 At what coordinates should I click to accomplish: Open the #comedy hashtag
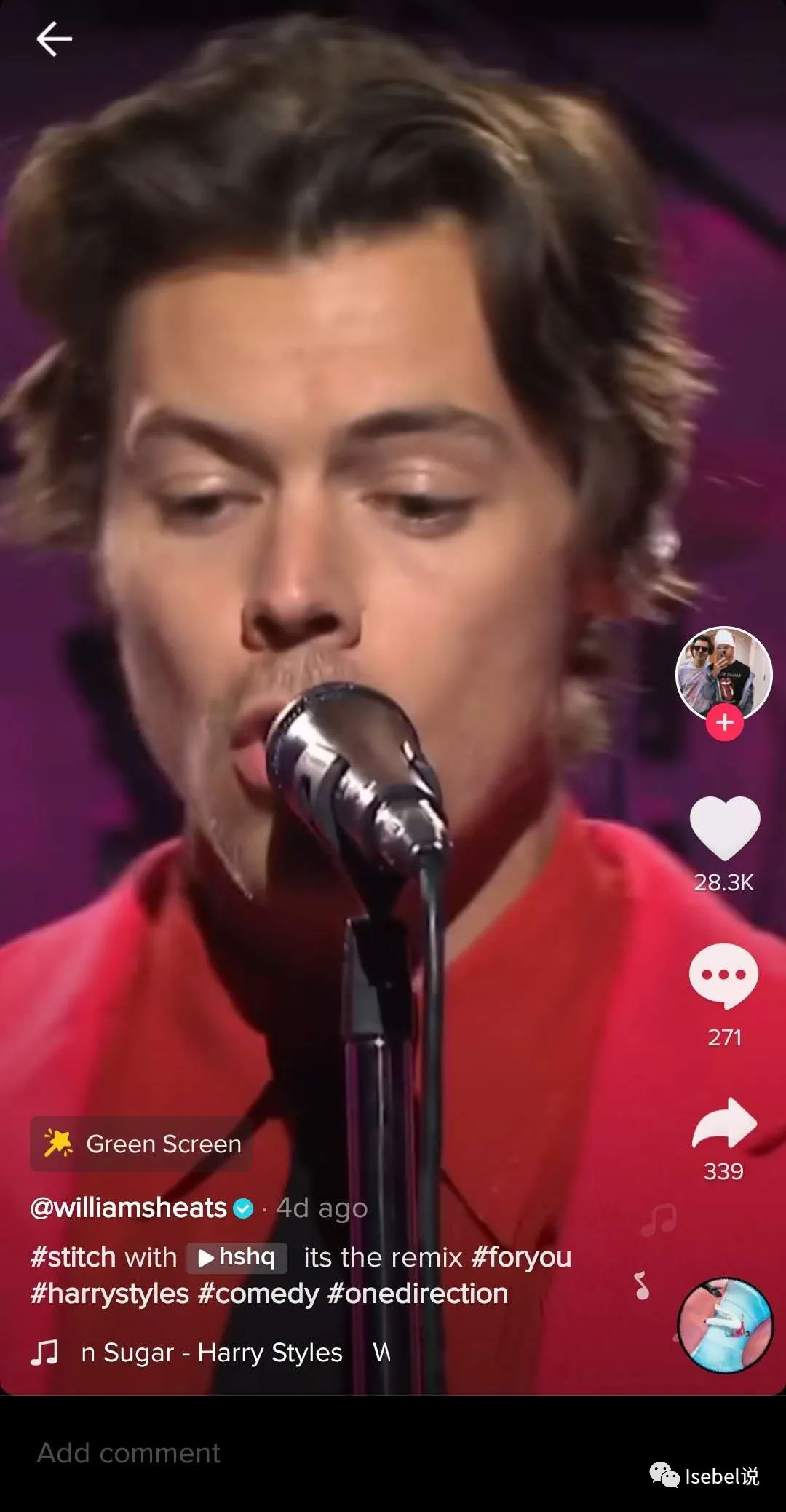tap(258, 1294)
